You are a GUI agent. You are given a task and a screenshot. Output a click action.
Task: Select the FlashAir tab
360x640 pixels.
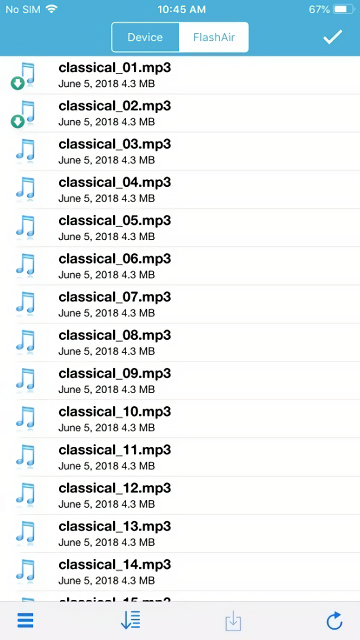tap(214, 37)
